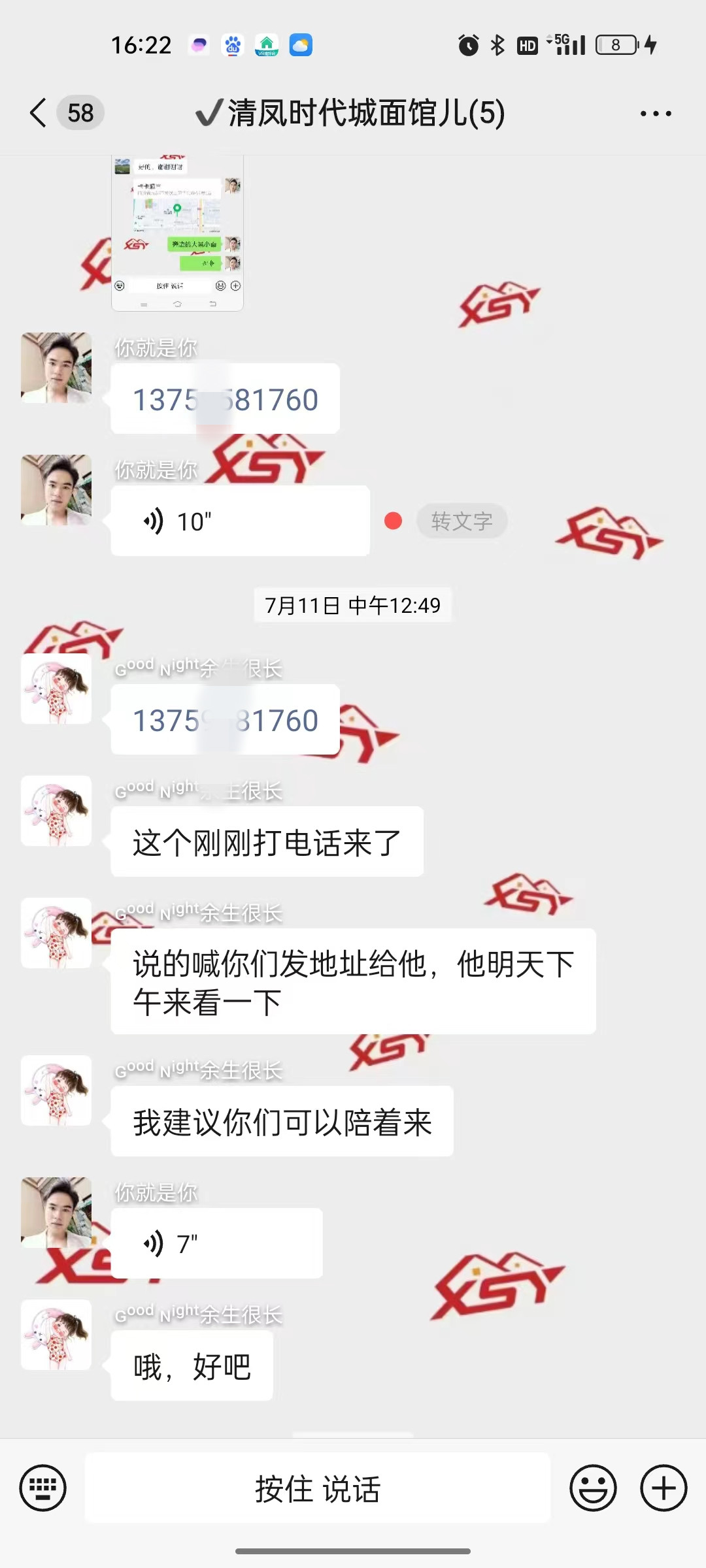Tap phone number sent by 余生很长
This screenshot has width=706, height=1568.
click(225, 720)
